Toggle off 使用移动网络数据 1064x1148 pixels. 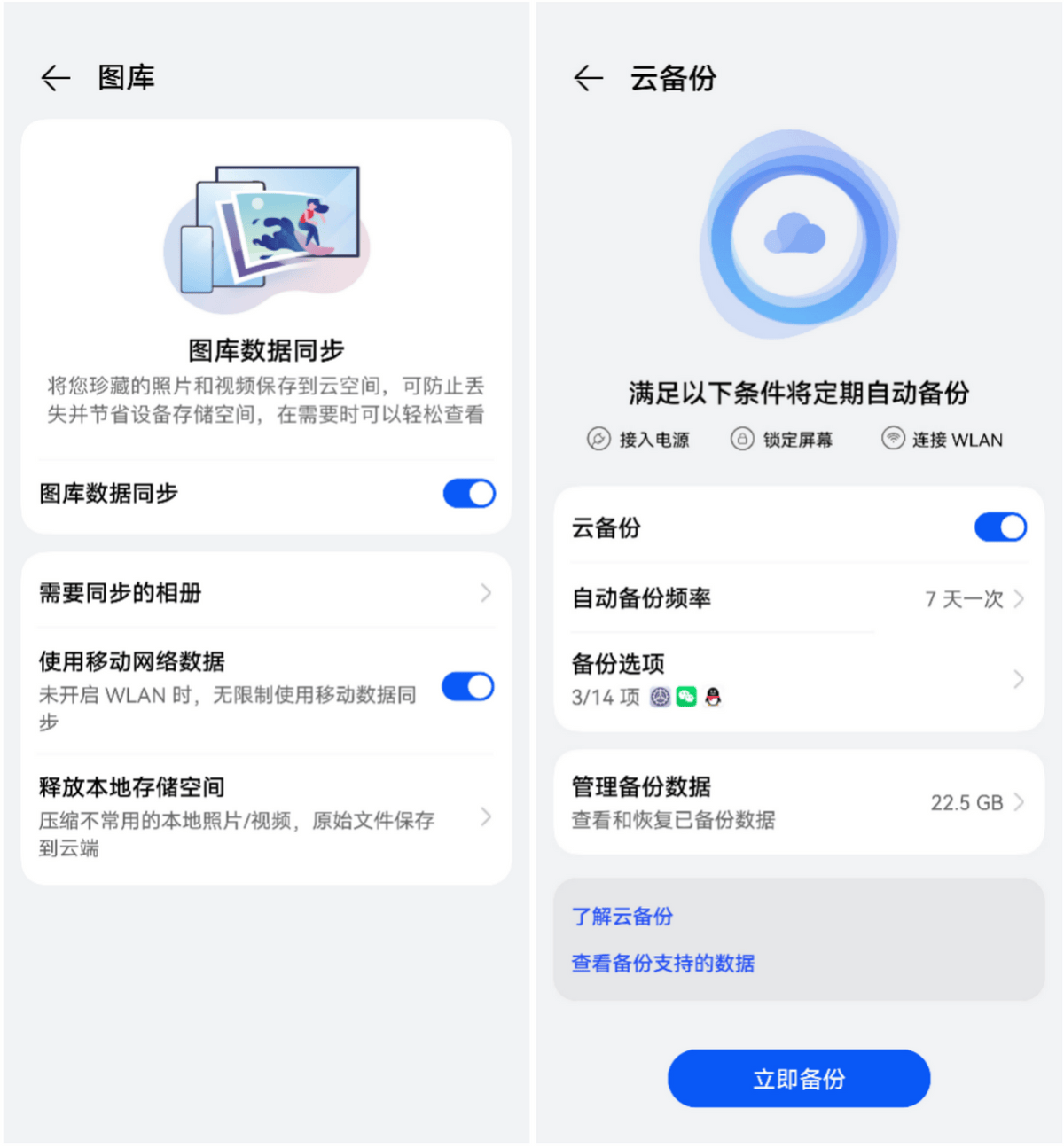(x=468, y=686)
